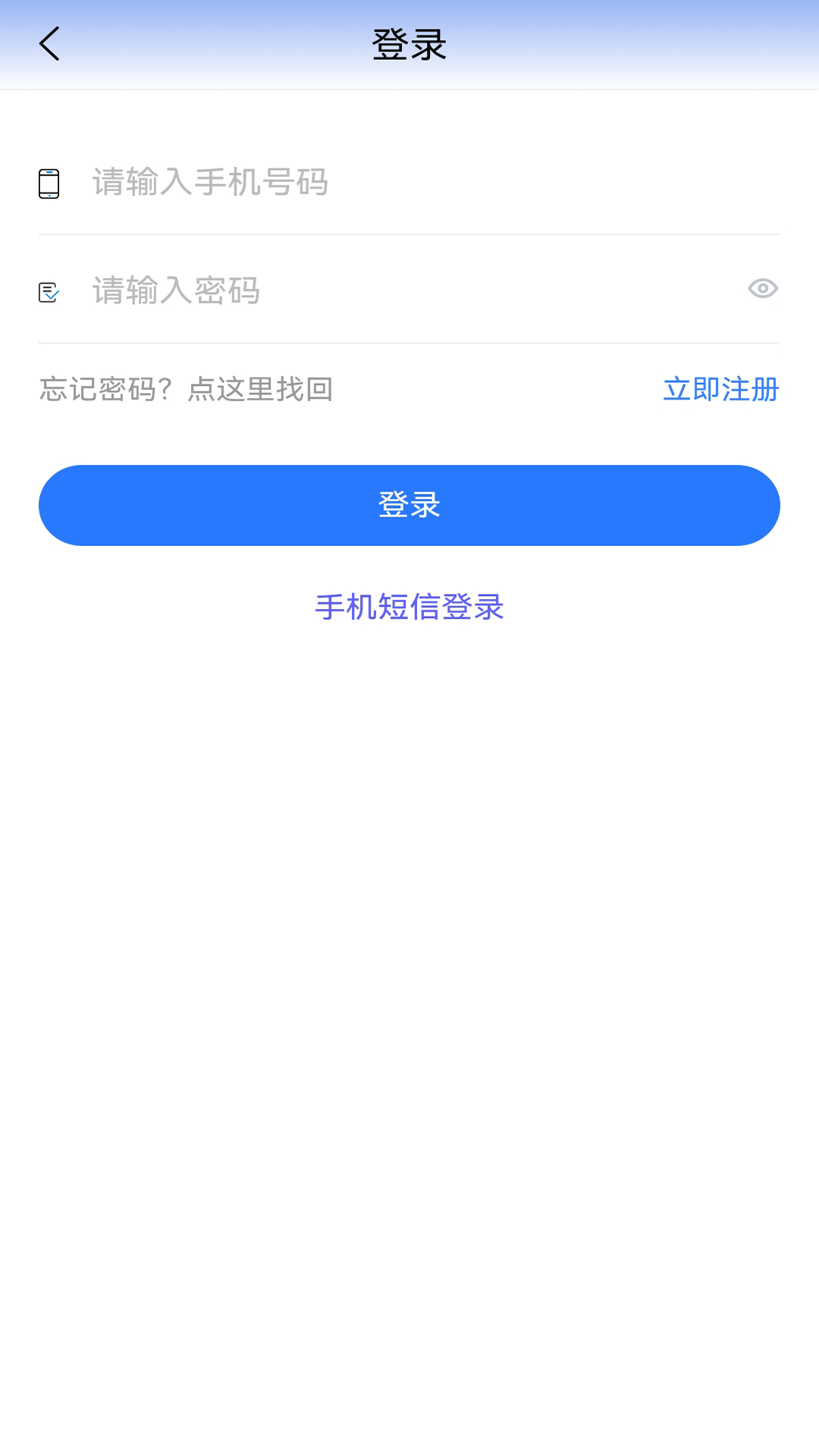Image resolution: width=819 pixels, height=1456 pixels.
Task: Click 手机短信登录 for SMS login
Action: pyautogui.click(x=409, y=607)
